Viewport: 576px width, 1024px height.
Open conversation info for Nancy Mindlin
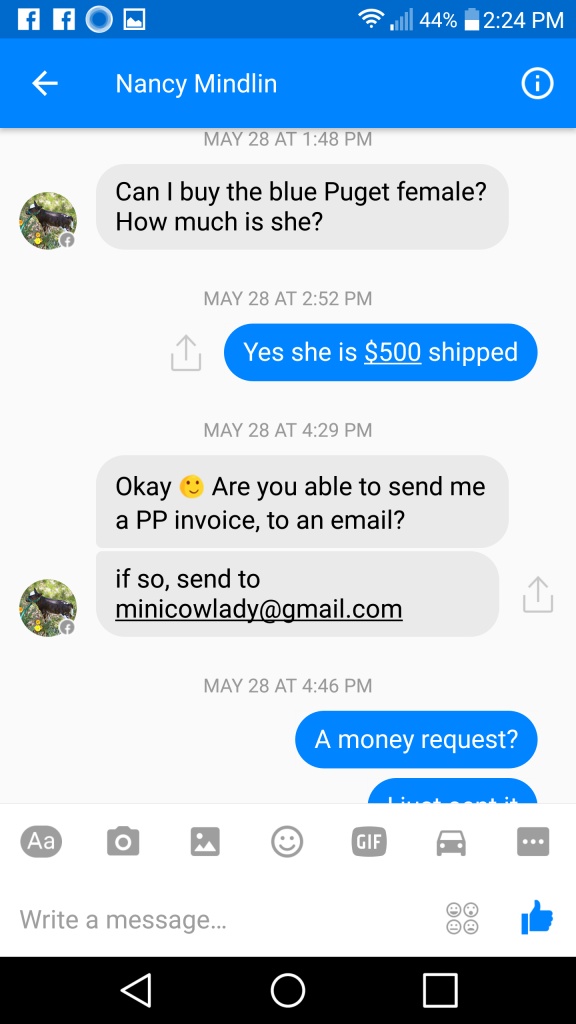click(537, 84)
